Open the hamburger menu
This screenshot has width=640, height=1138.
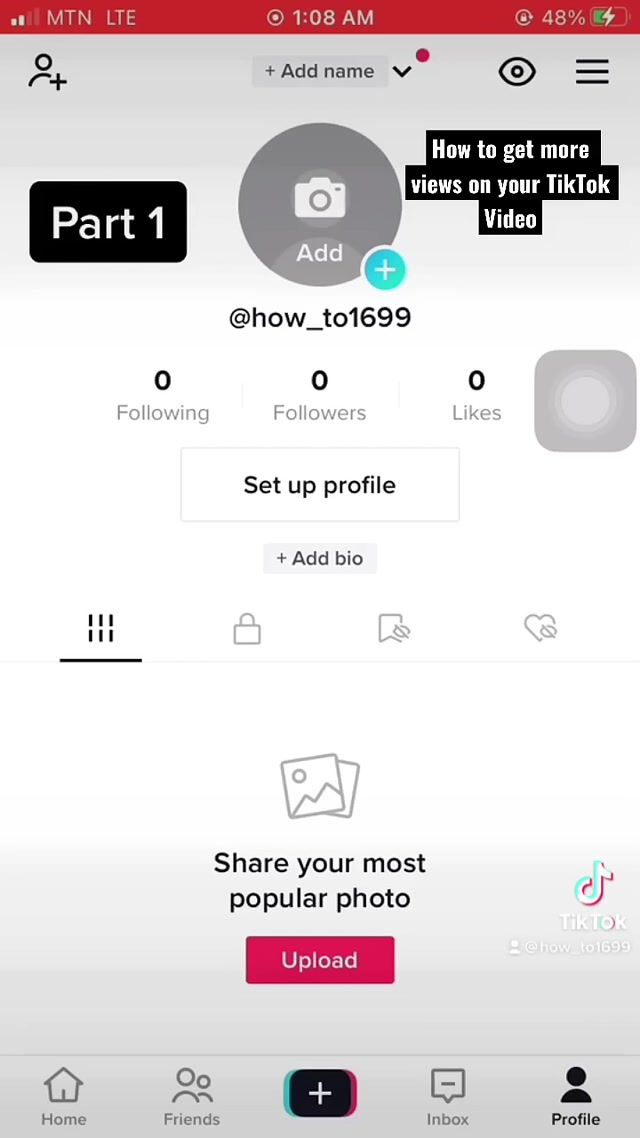pos(592,72)
